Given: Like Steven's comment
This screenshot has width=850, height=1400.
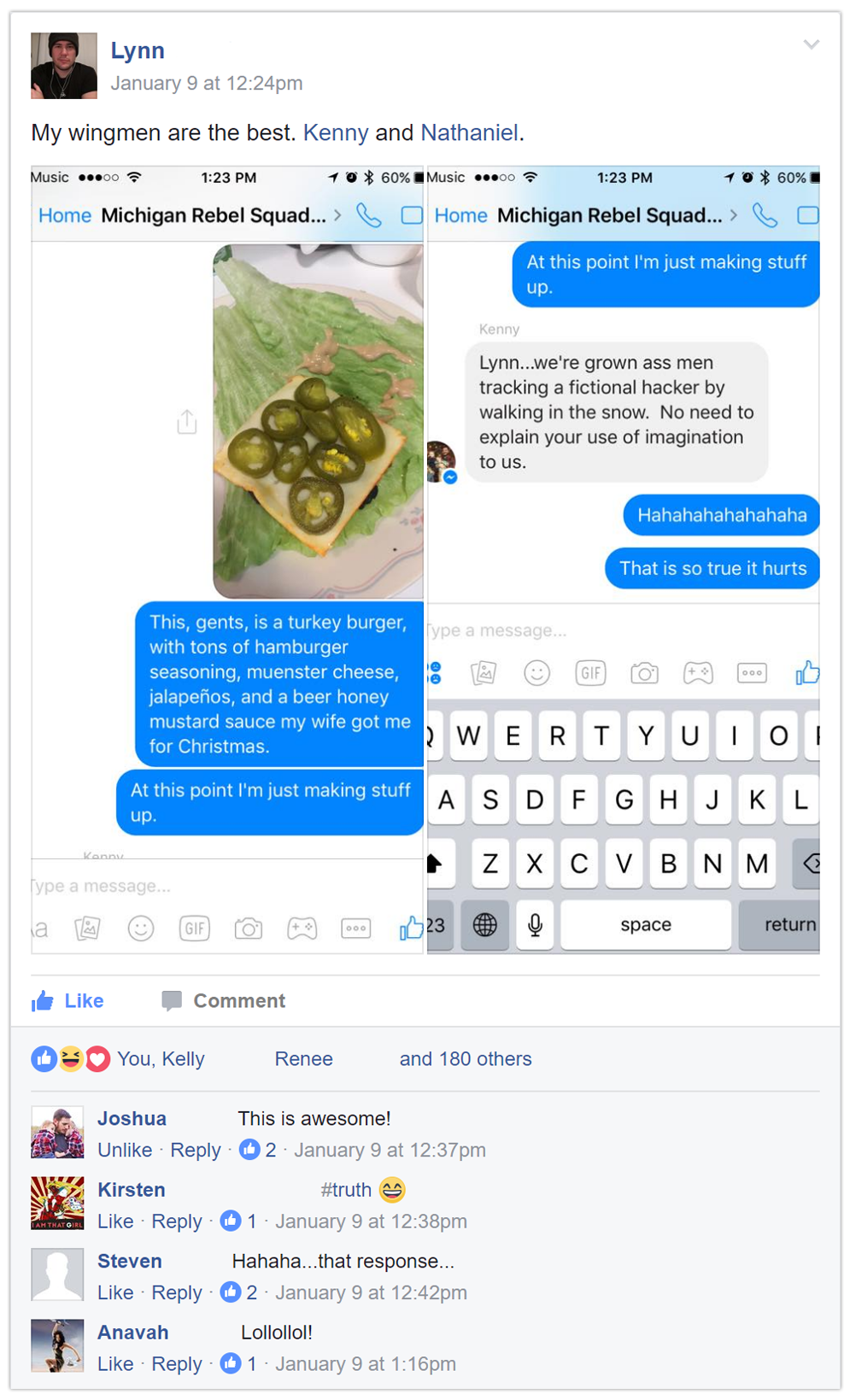Looking at the screenshot, I should point(115,1293).
